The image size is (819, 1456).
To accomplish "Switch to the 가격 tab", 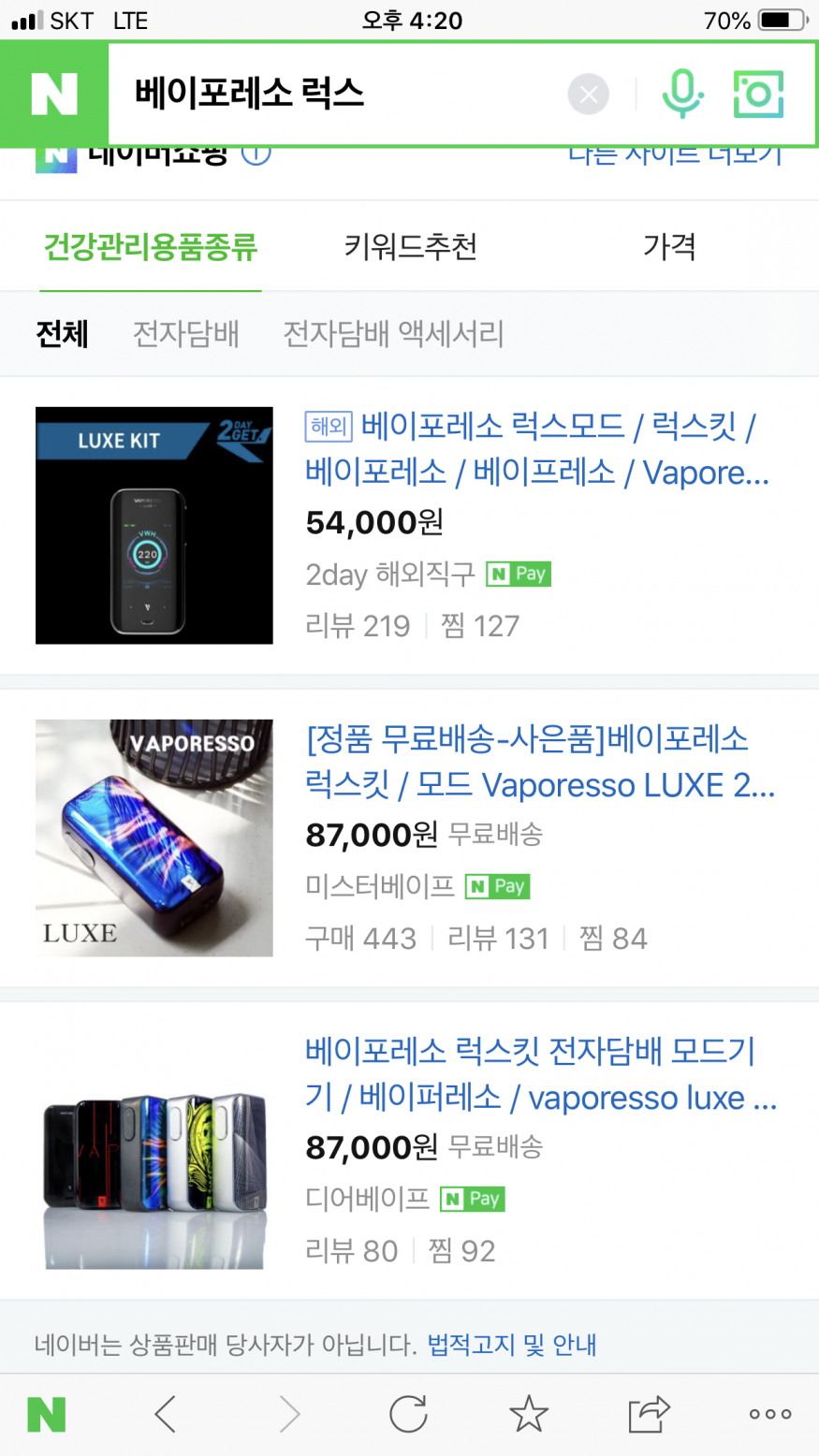I will coord(669,247).
